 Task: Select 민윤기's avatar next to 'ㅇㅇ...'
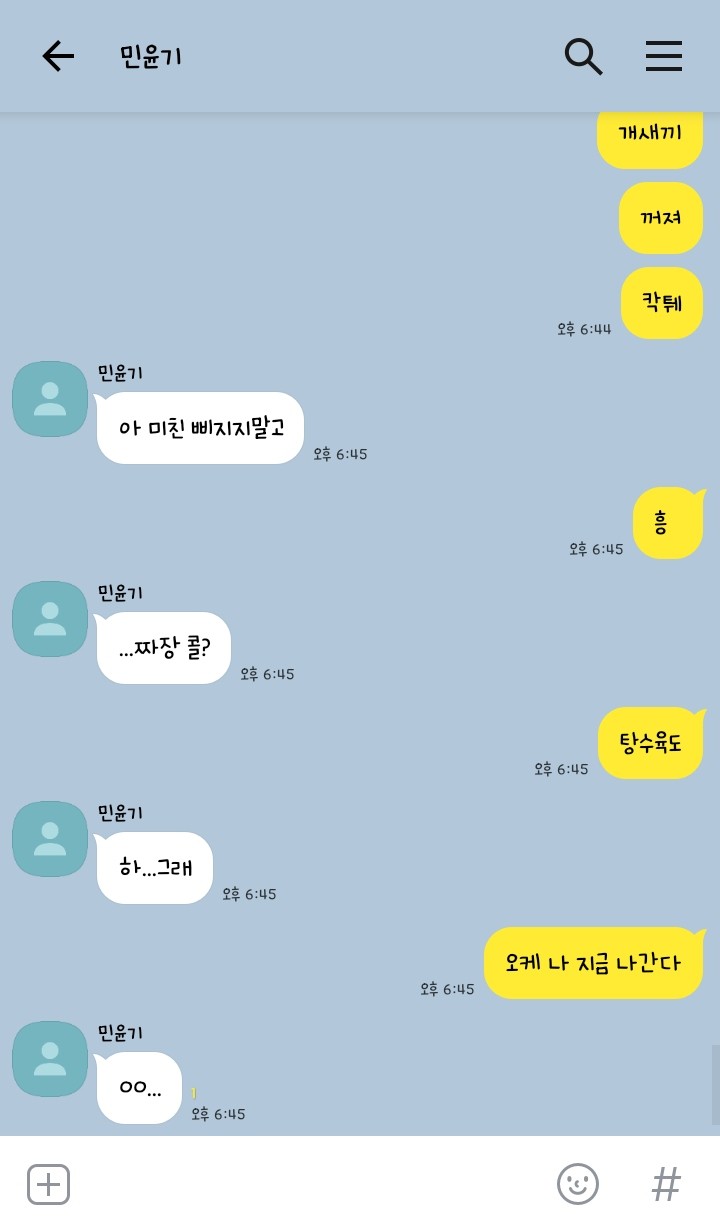pyautogui.click(x=50, y=1059)
